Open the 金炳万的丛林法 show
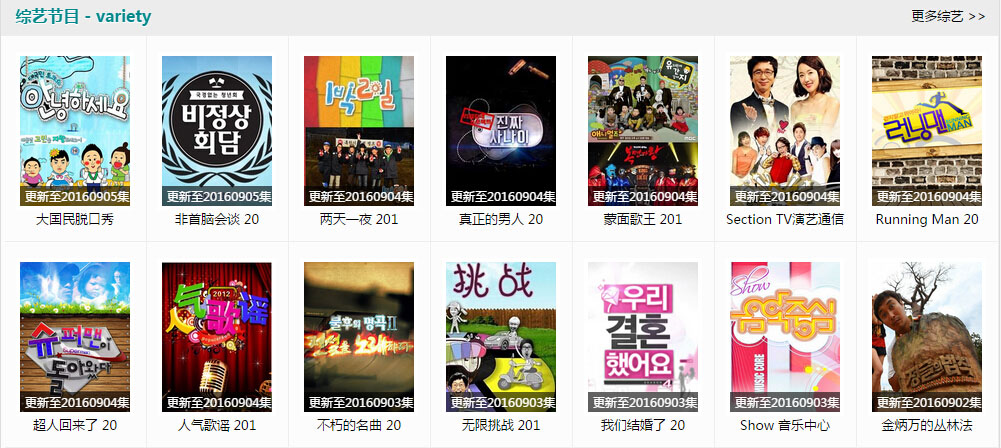The height and width of the screenshot is (448, 1001). [927, 337]
